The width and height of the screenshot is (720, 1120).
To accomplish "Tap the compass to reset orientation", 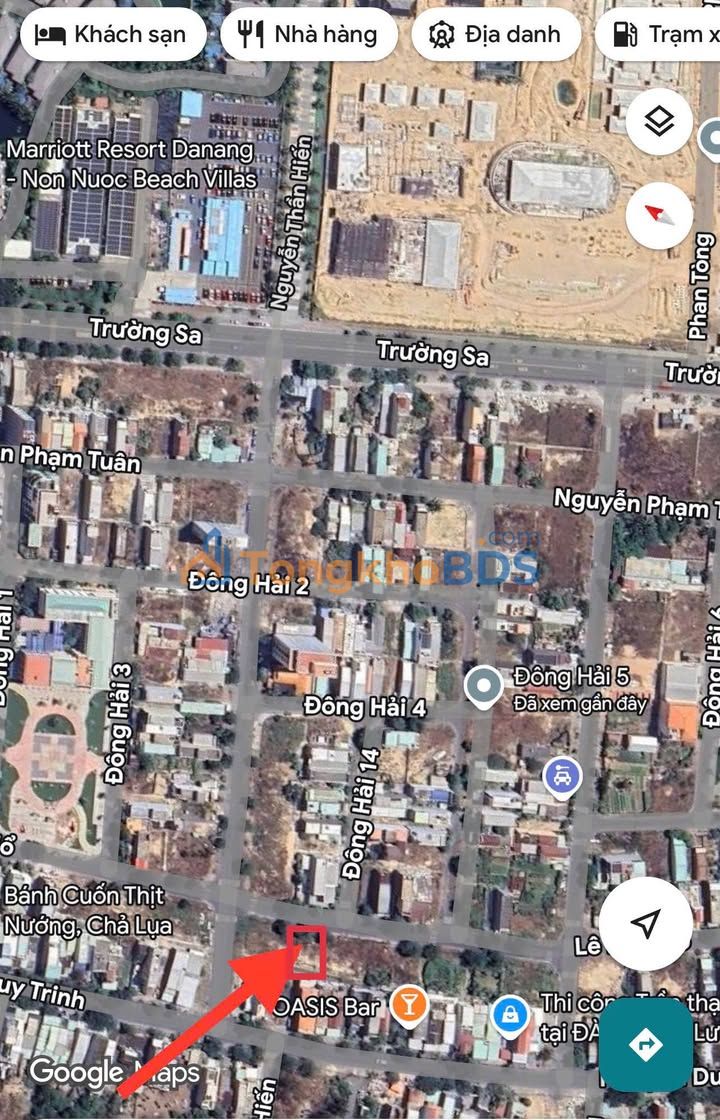I will 659,214.
